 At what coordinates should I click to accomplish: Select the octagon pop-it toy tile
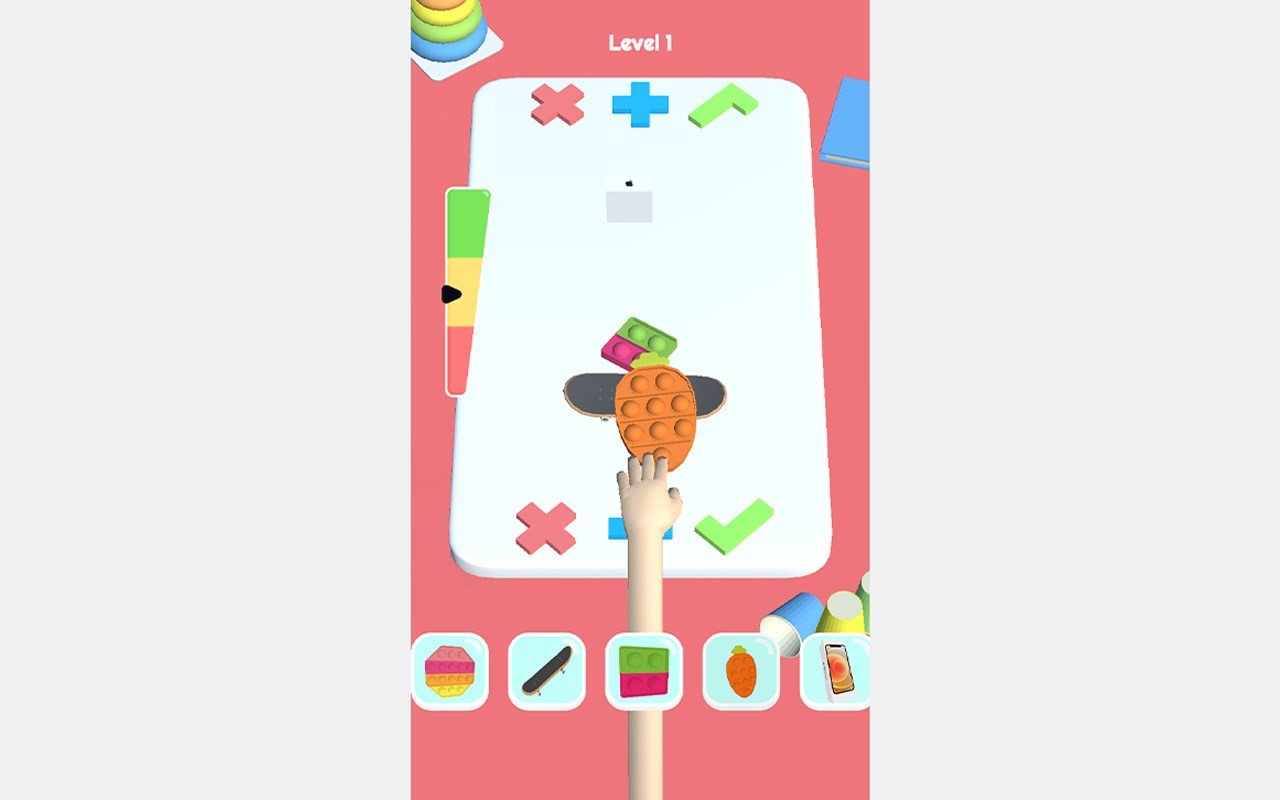coord(450,671)
